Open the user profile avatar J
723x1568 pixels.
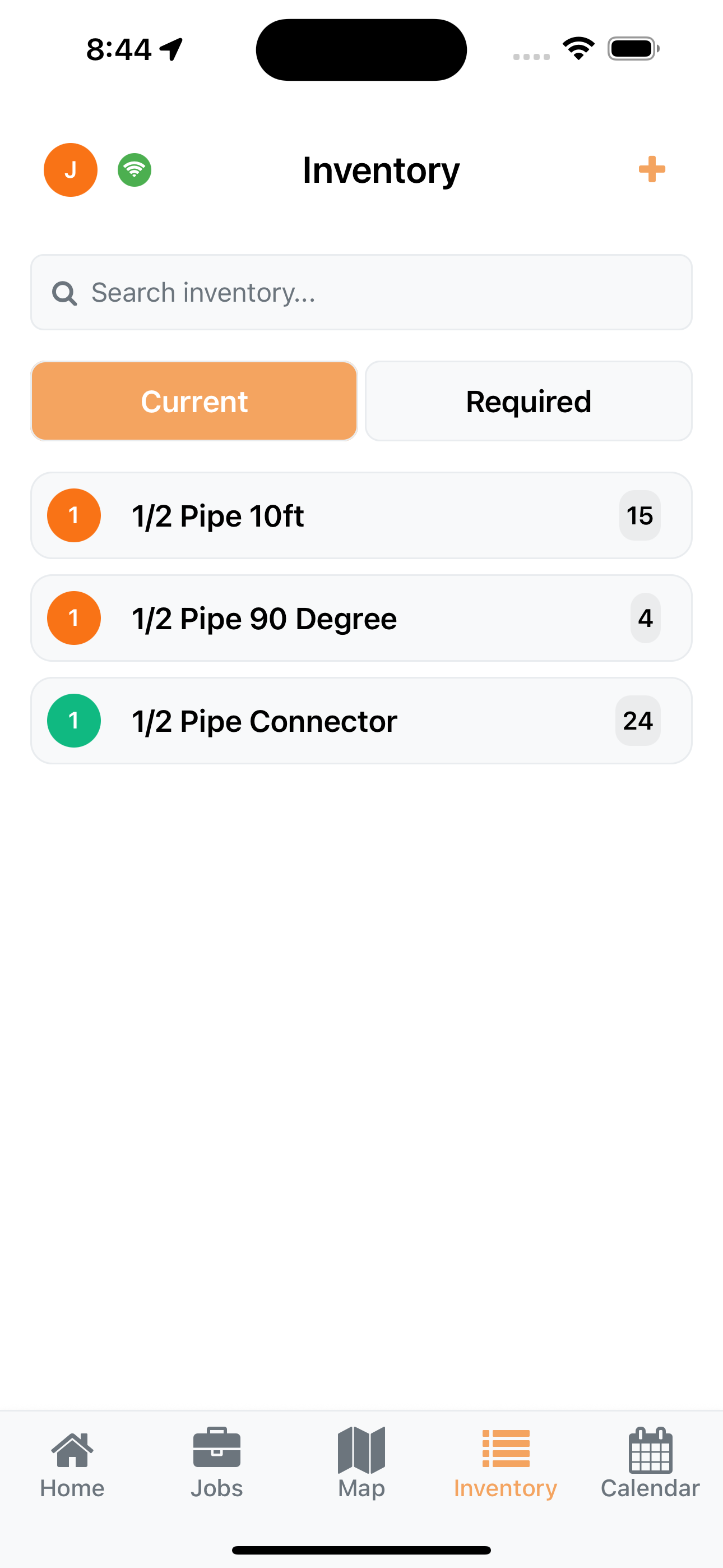click(x=70, y=169)
